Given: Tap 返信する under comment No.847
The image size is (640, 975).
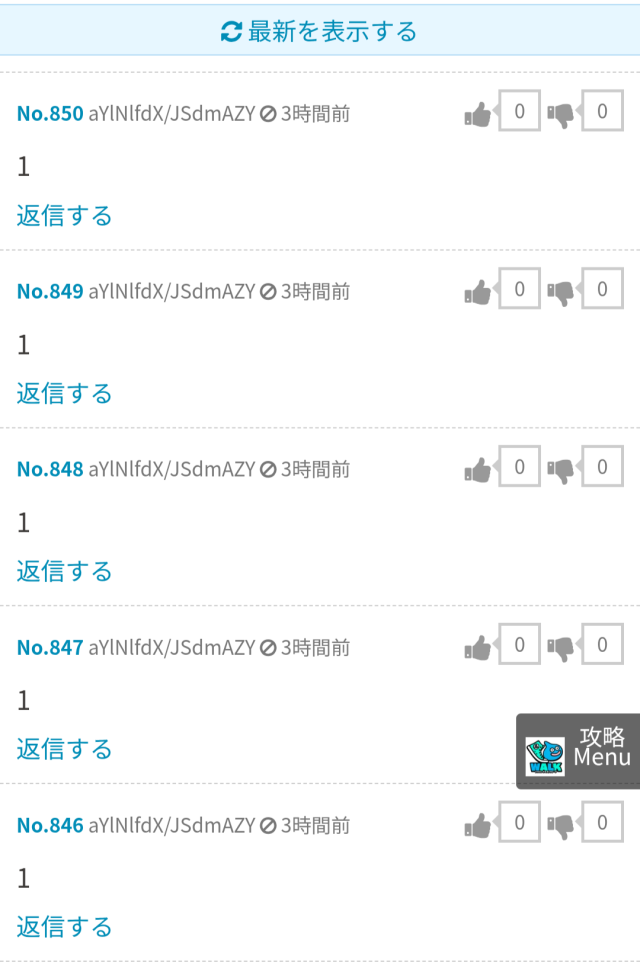Looking at the screenshot, I should coord(64,749).
